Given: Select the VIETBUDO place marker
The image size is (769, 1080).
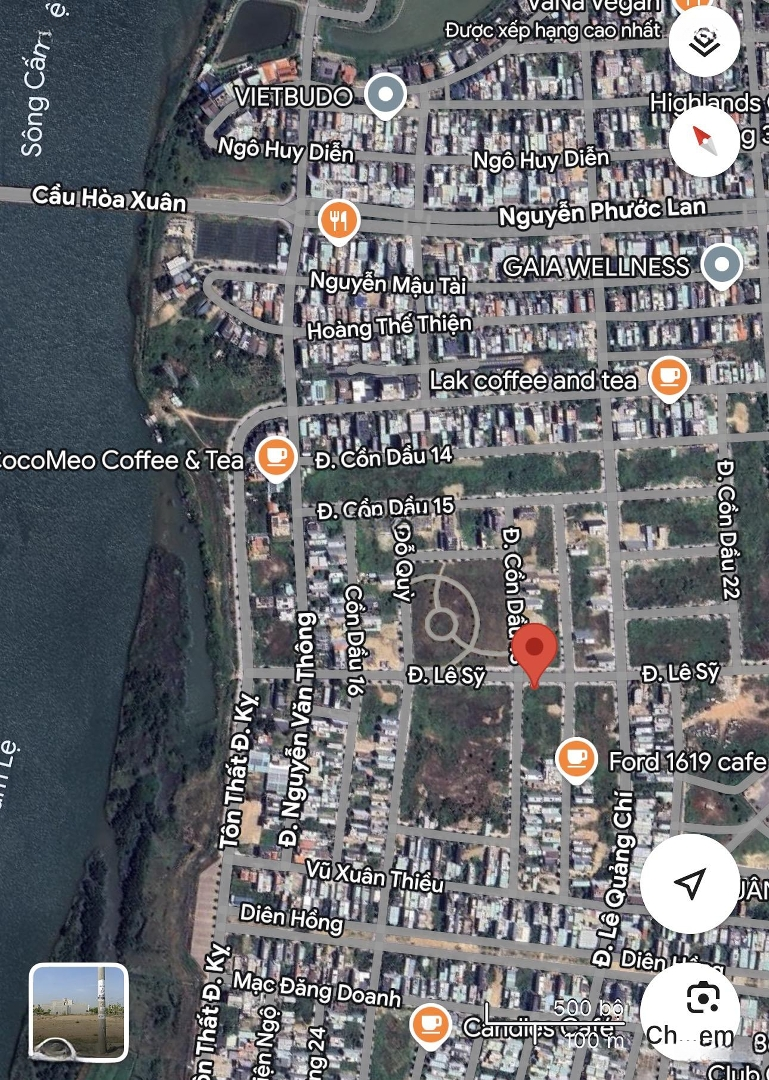Looking at the screenshot, I should pyautogui.click(x=384, y=95).
